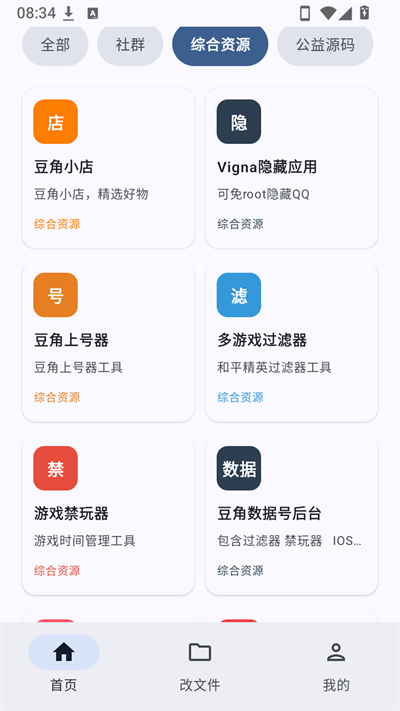Open the Vigna隐藏应用 card
The image size is (400, 711).
[x=292, y=168]
